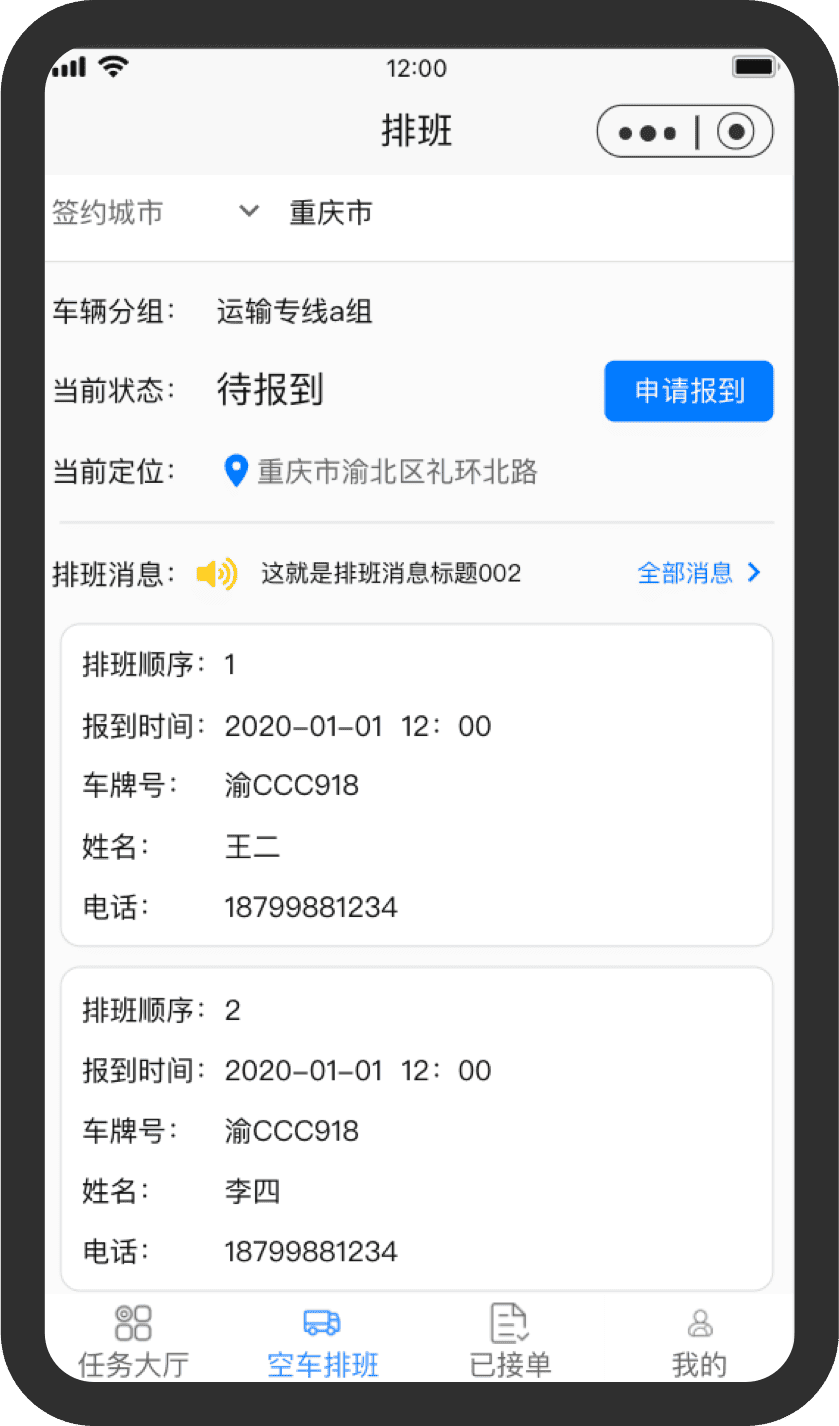839x1426 pixels.
Task: Open the mini program more-options menu
Action: [647, 132]
